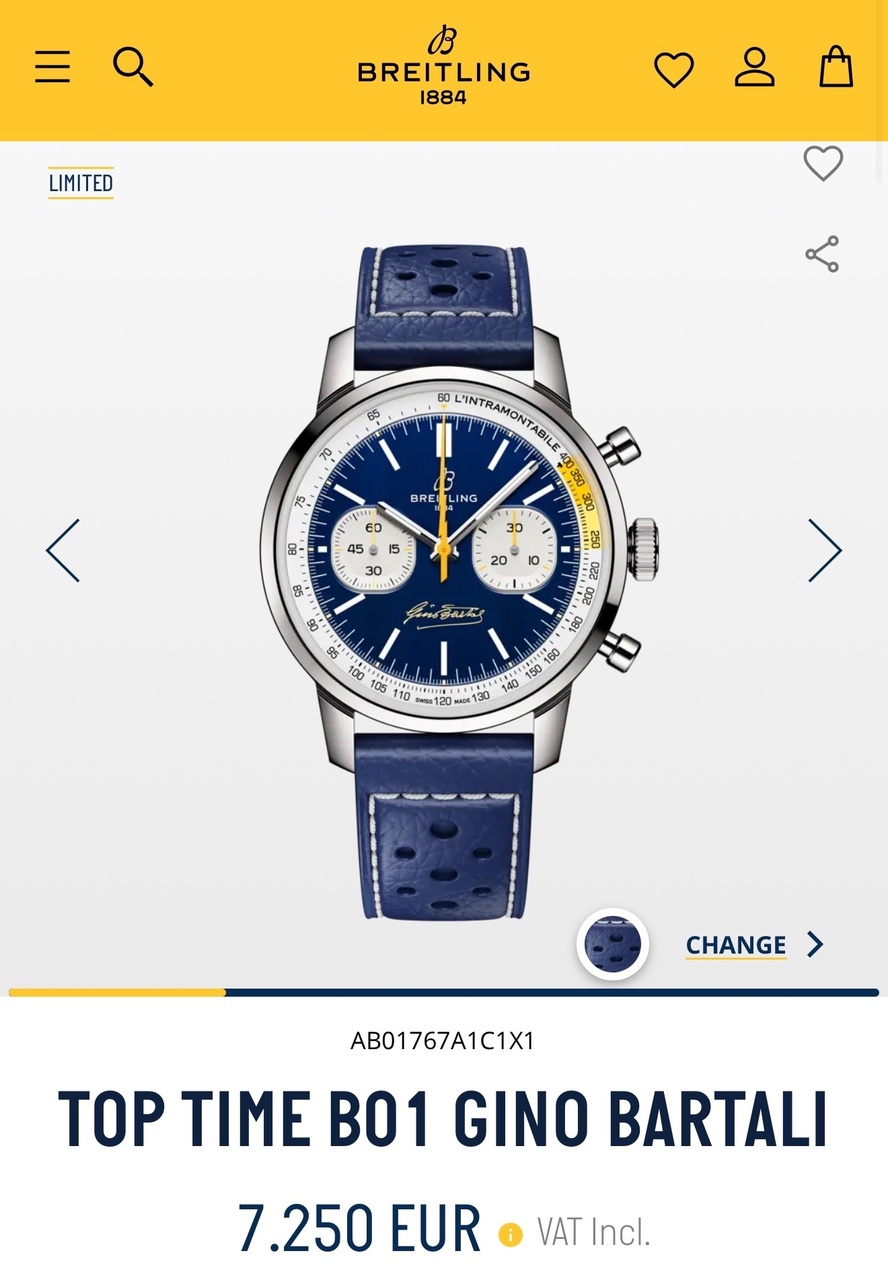Show previous product image
Image resolution: width=888 pixels, height=1280 pixels.
click(x=63, y=550)
